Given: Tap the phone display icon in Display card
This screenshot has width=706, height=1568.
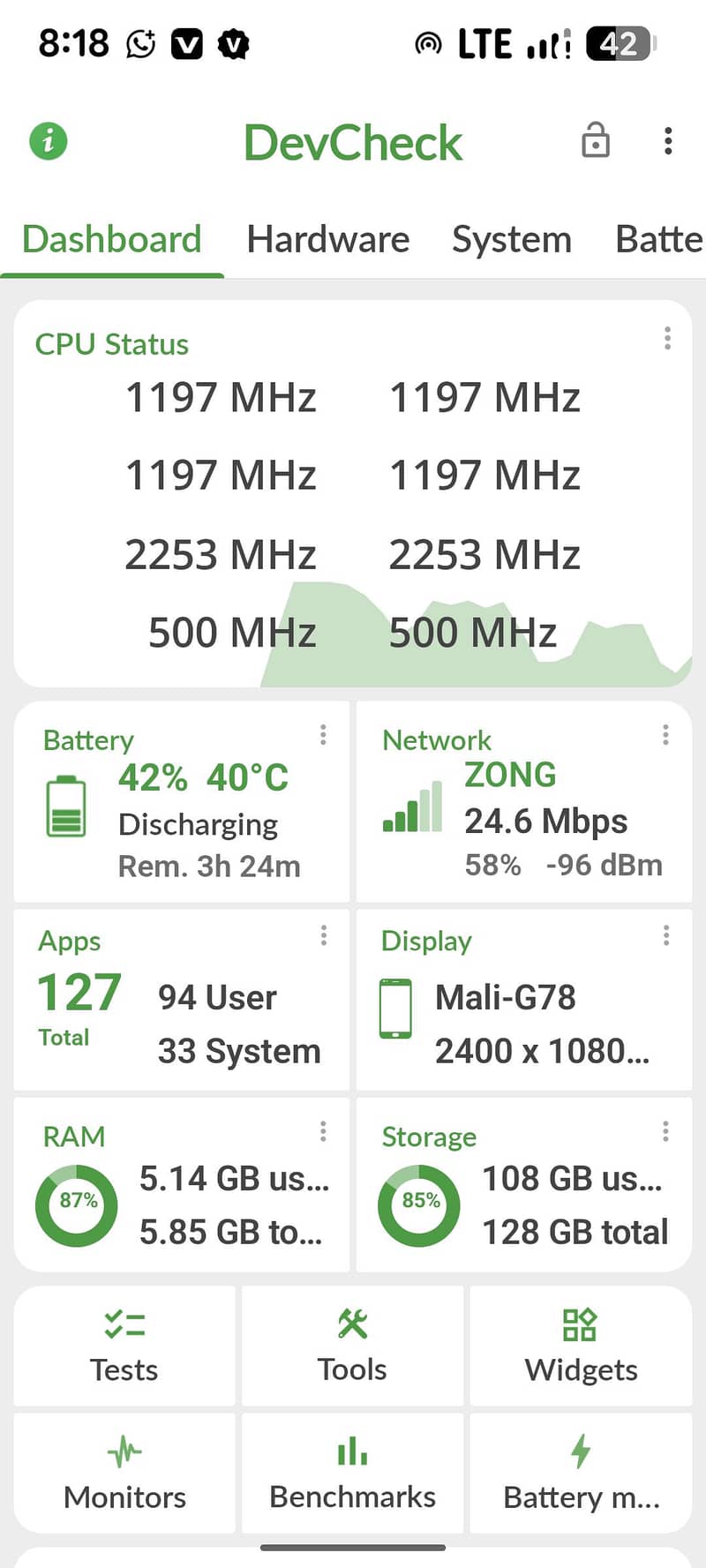Looking at the screenshot, I should click(x=395, y=1009).
